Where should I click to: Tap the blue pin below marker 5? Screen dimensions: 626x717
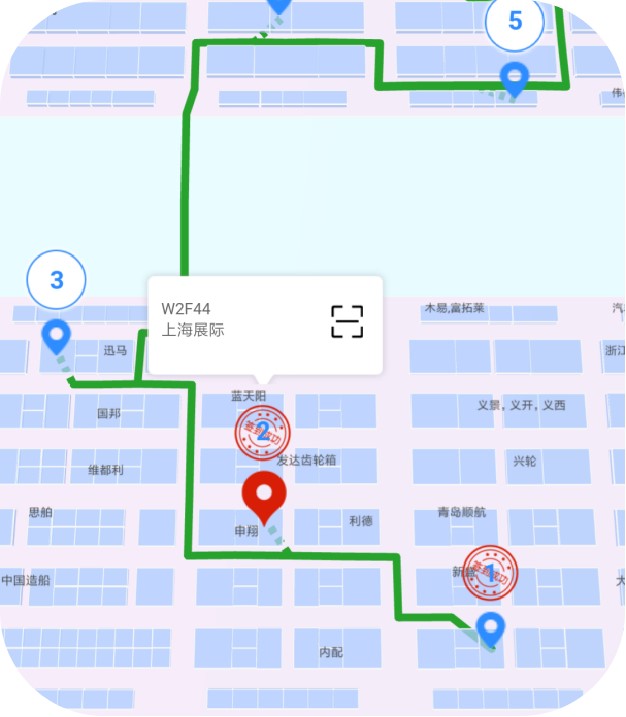515,78
